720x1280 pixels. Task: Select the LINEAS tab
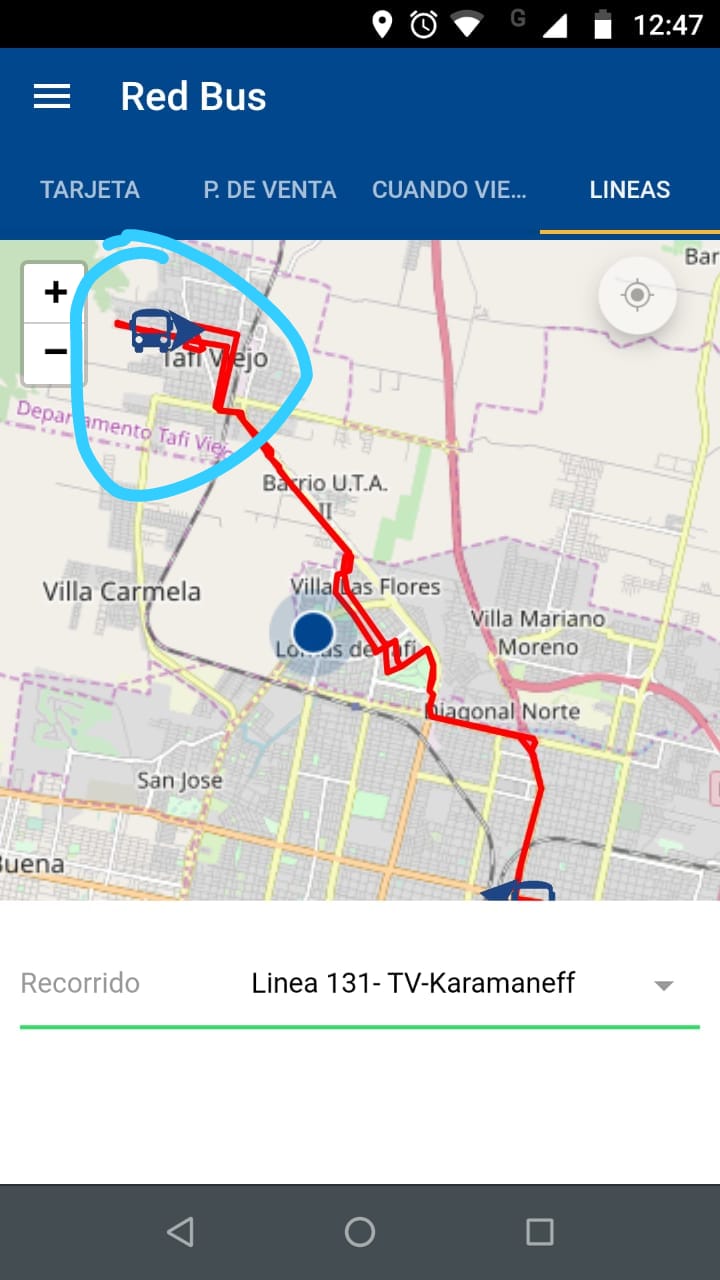coord(630,190)
